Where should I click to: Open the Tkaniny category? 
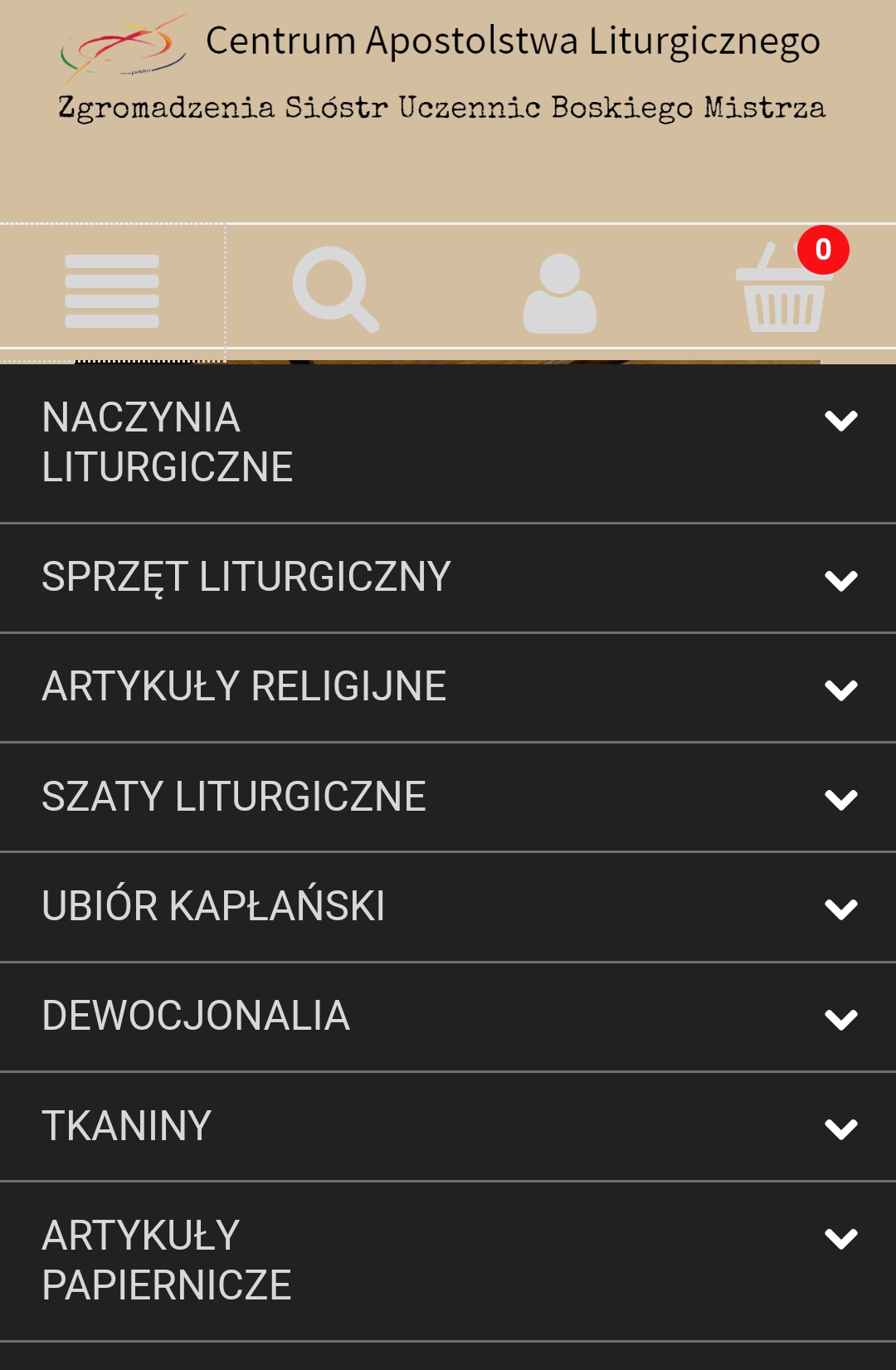point(840,1129)
